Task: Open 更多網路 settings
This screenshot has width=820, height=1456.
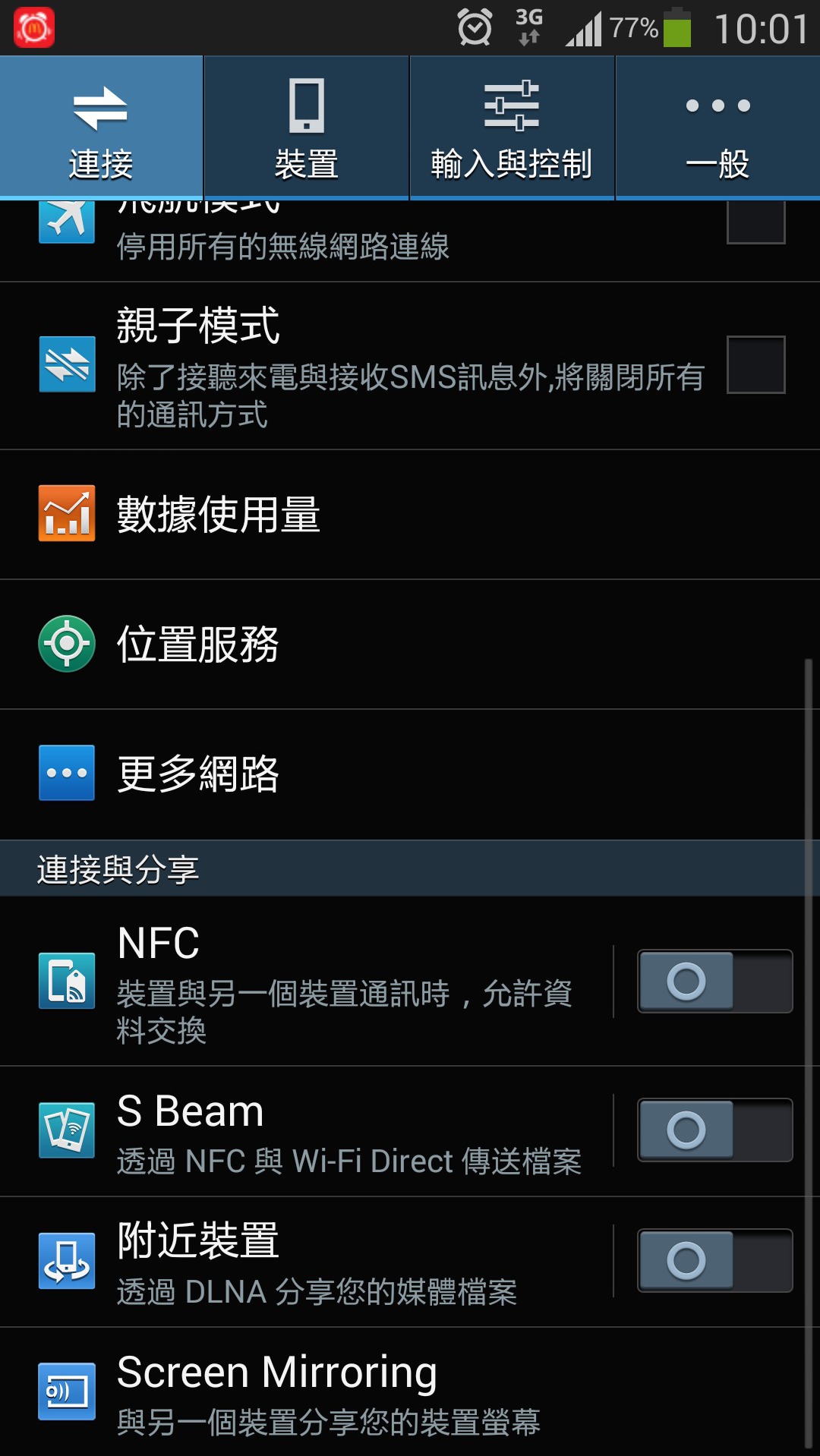Action: (410, 774)
